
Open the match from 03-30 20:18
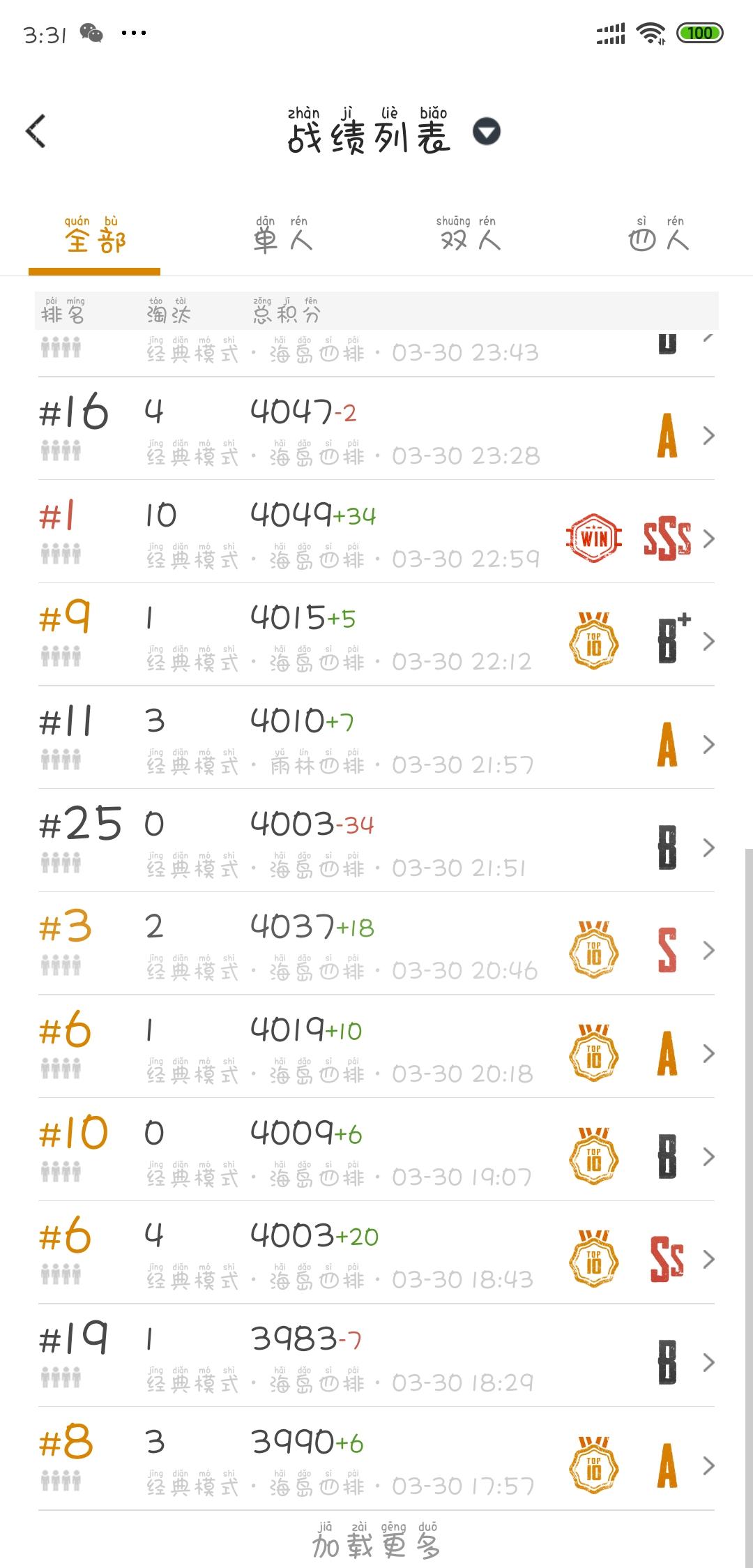click(x=376, y=1047)
